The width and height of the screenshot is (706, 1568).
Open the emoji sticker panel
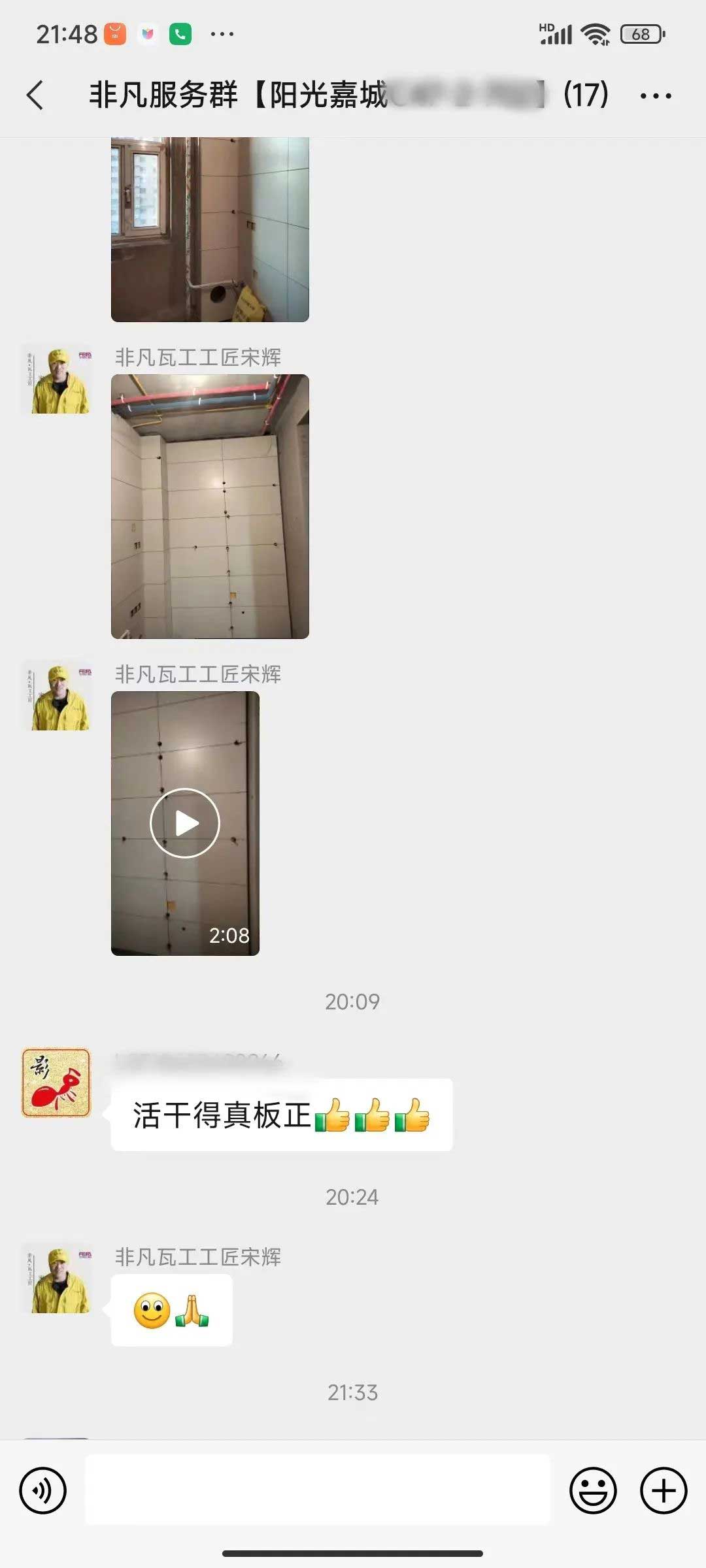point(593,1490)
